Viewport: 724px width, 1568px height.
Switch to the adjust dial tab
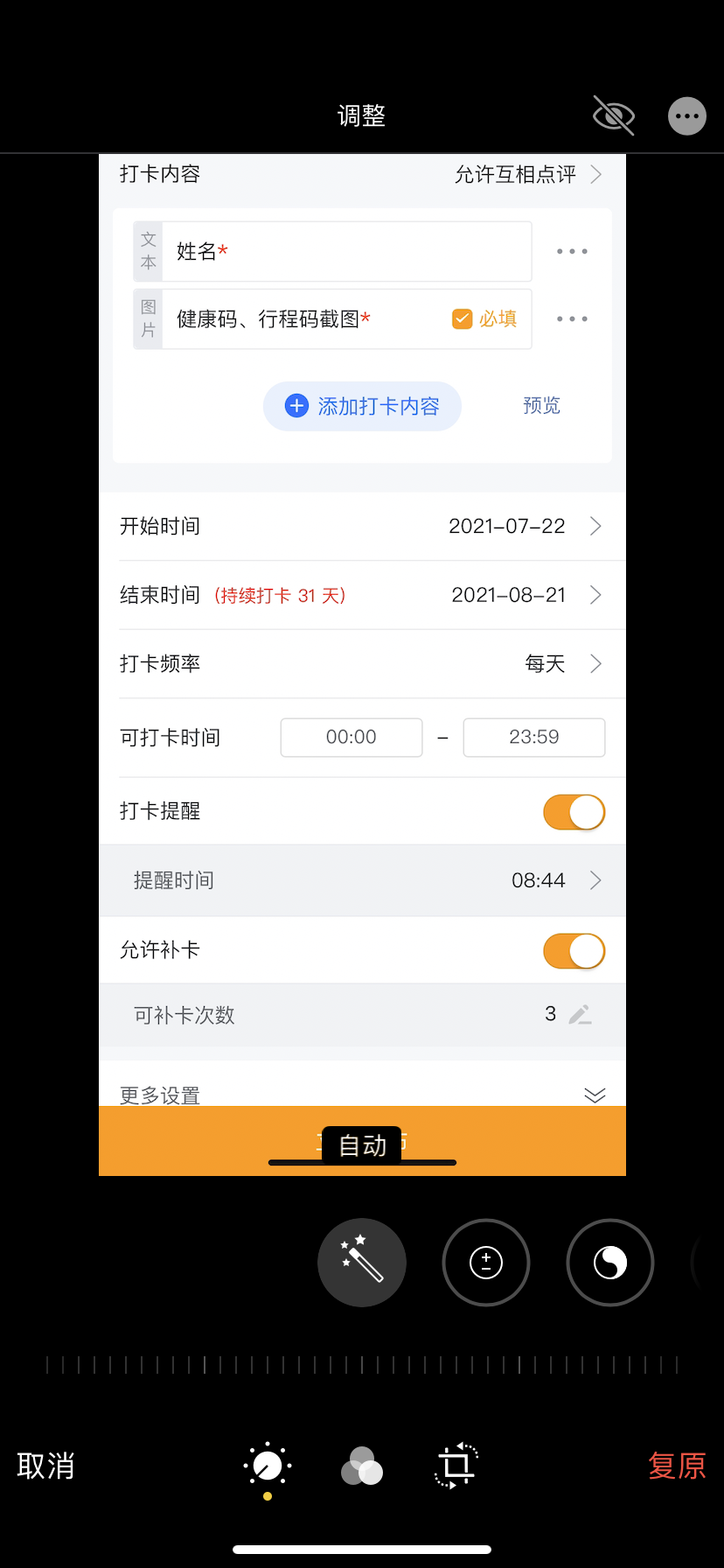click(268, 1466)
